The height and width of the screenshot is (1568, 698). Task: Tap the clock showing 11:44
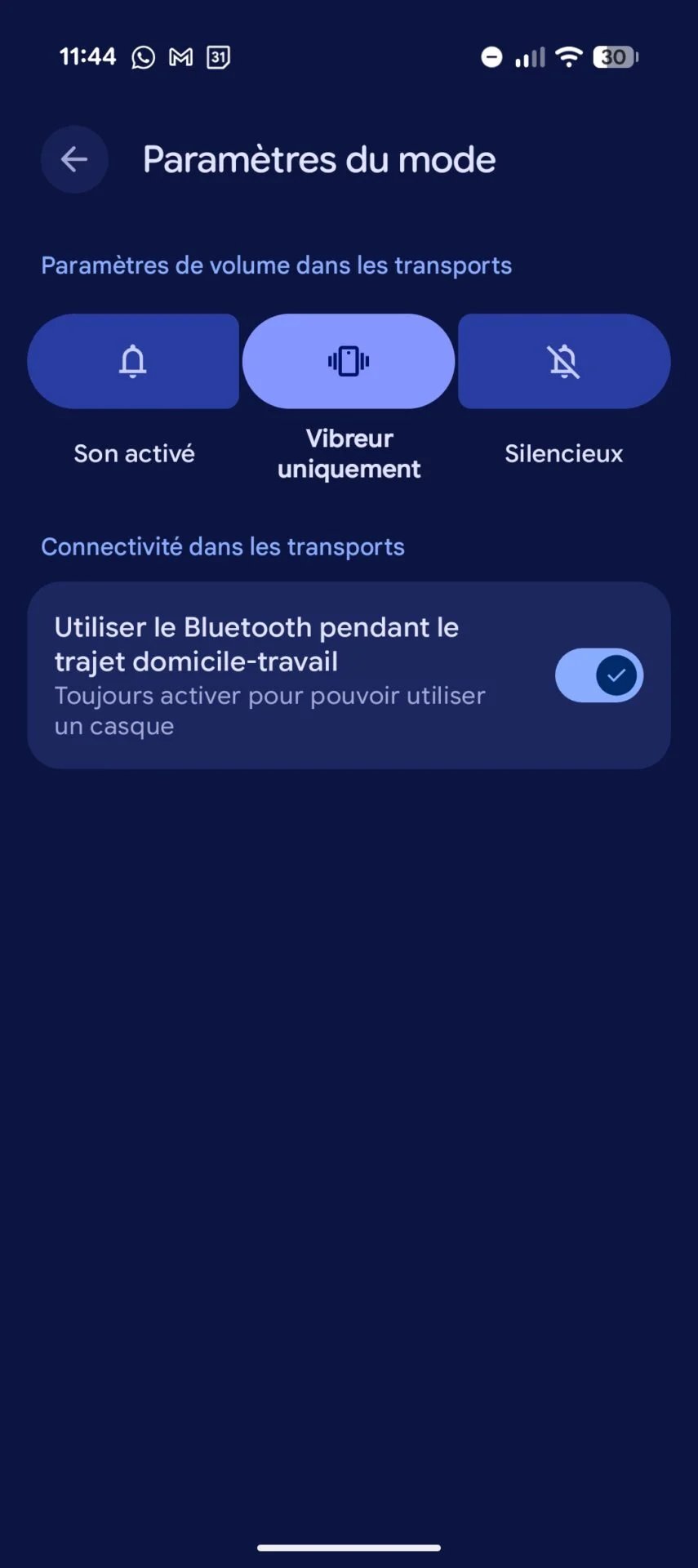87,57
